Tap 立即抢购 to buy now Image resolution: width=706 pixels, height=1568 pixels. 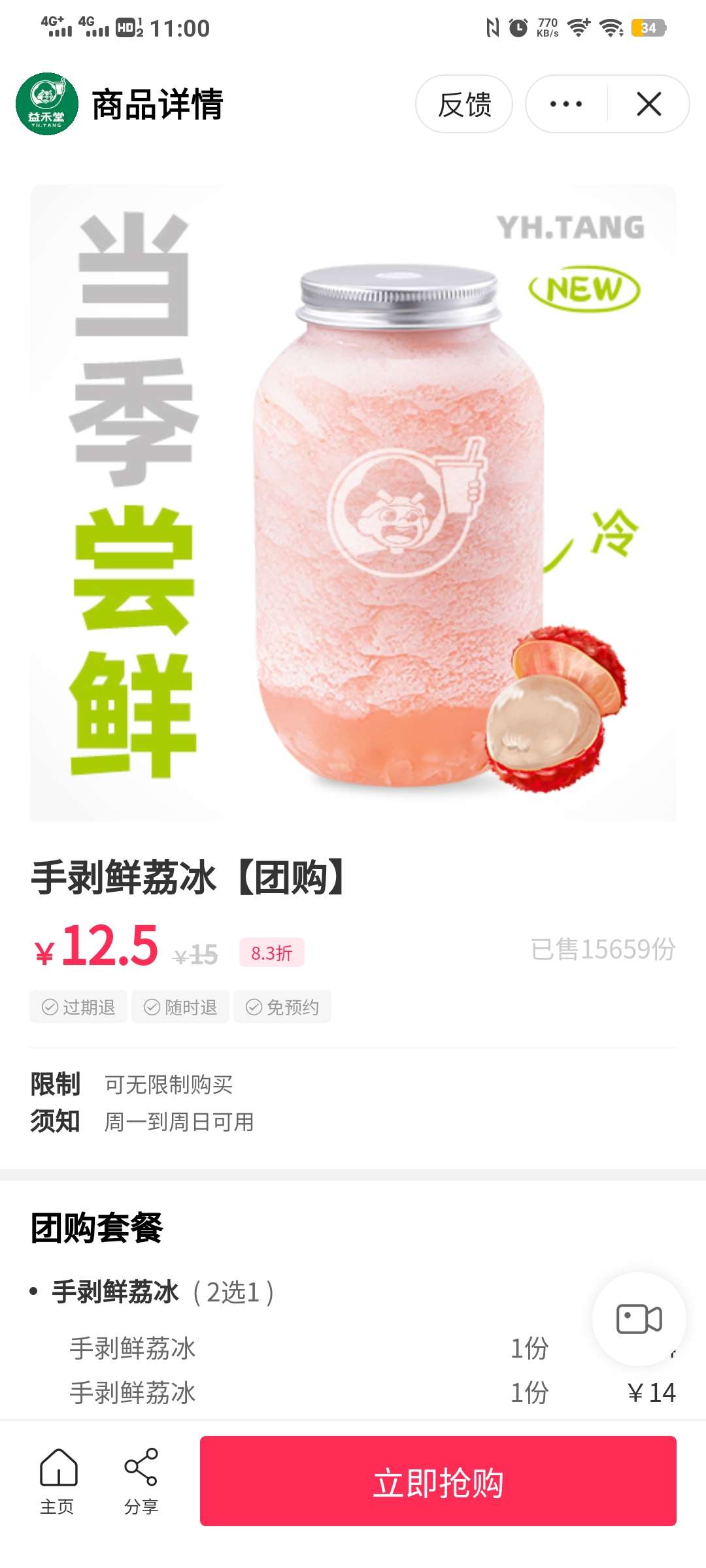438,1482
